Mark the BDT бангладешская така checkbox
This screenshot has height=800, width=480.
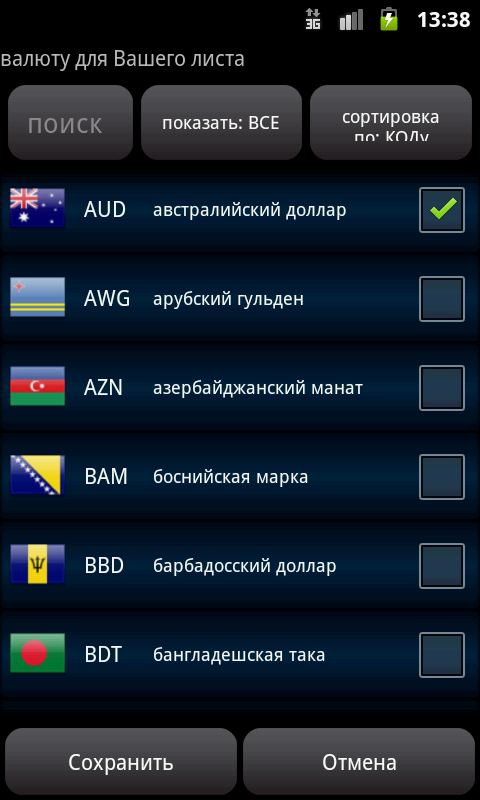(442, 655)
